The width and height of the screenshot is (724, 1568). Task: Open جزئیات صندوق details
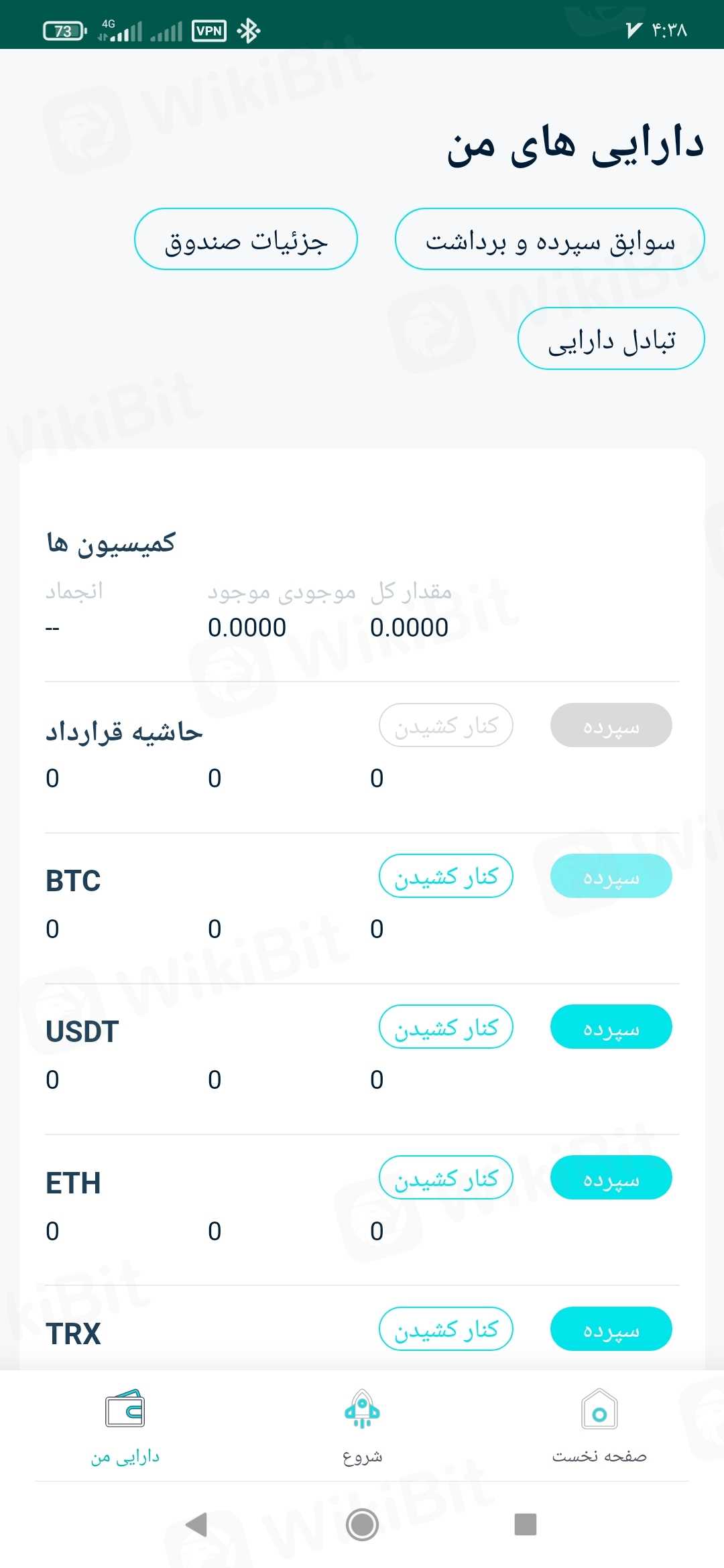pos(246,239)
